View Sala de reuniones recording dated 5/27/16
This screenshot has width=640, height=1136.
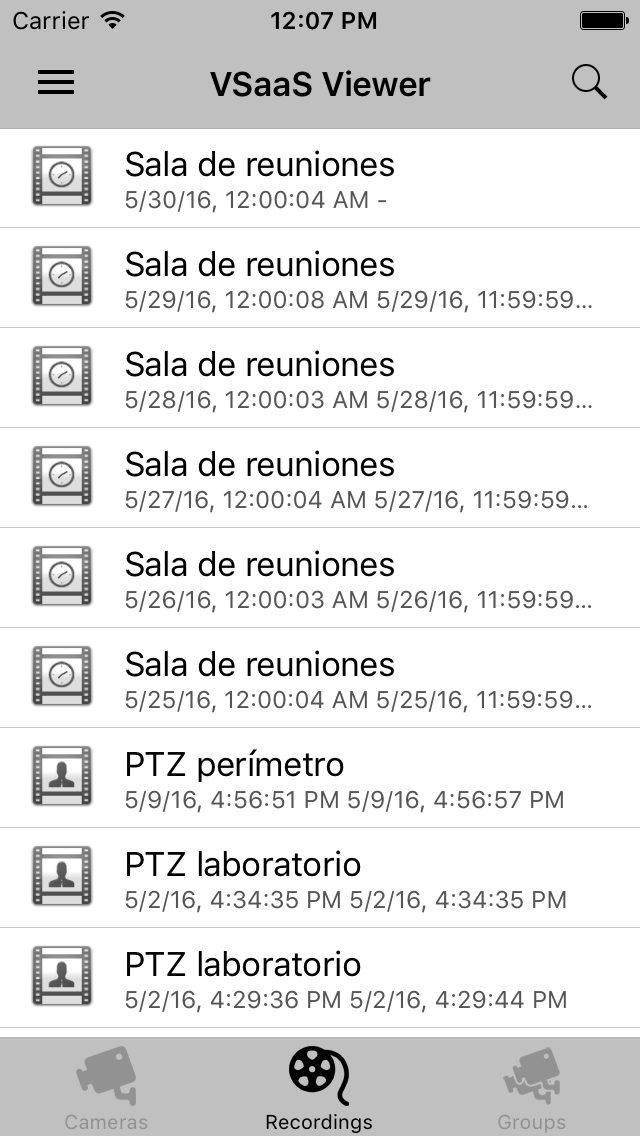(320, 477)
